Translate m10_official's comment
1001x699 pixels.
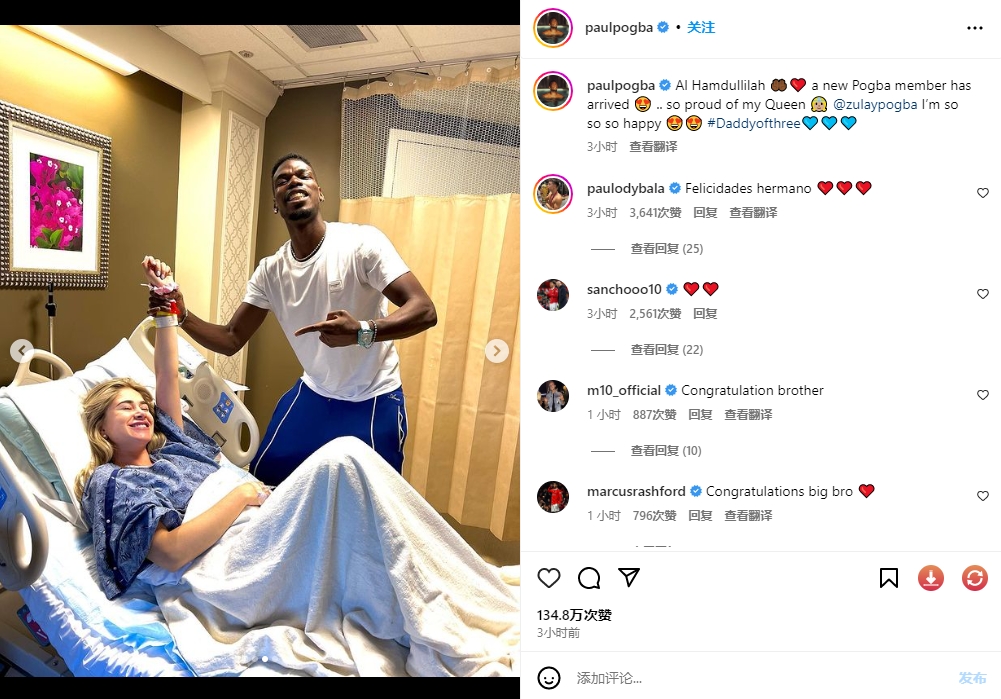pos(748,415)
